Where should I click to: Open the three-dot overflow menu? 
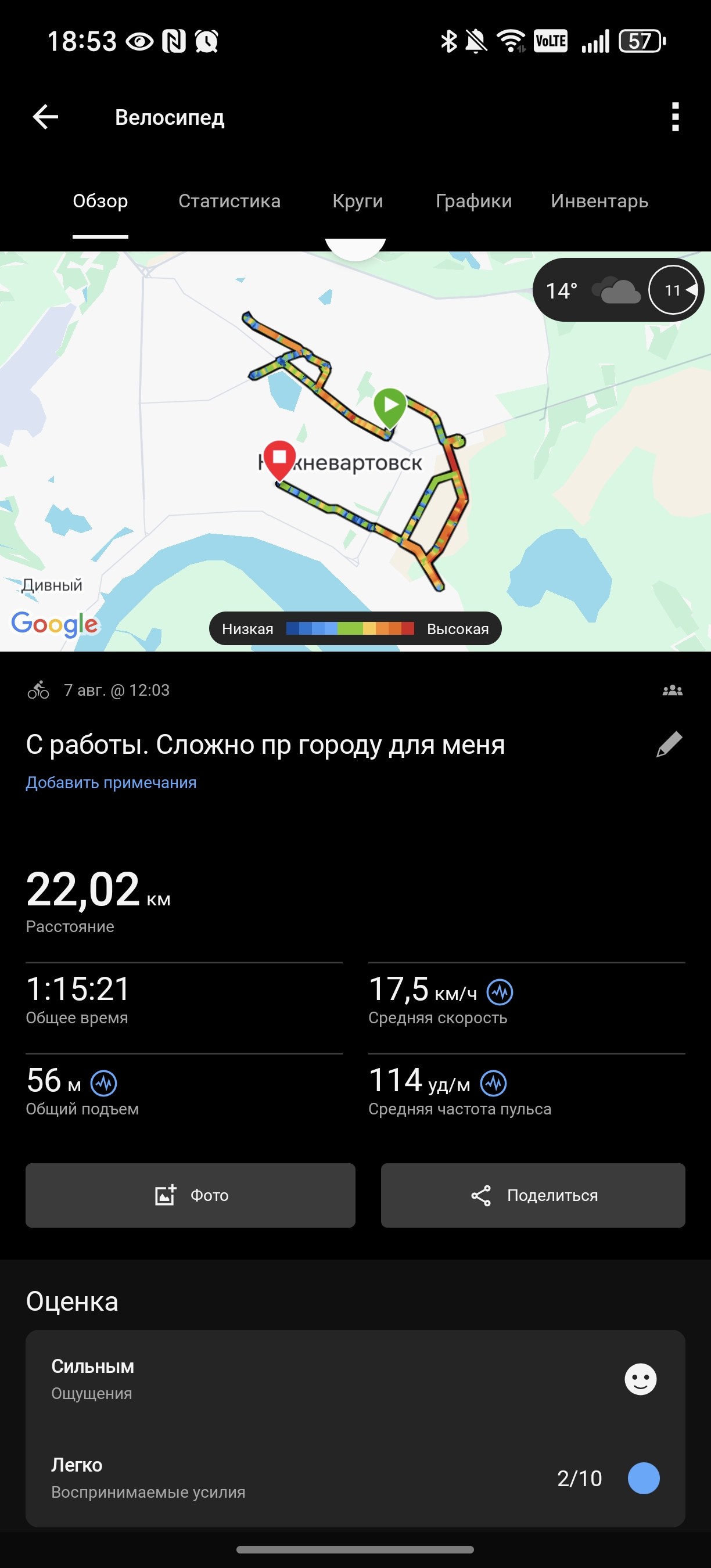coord(675,117)
